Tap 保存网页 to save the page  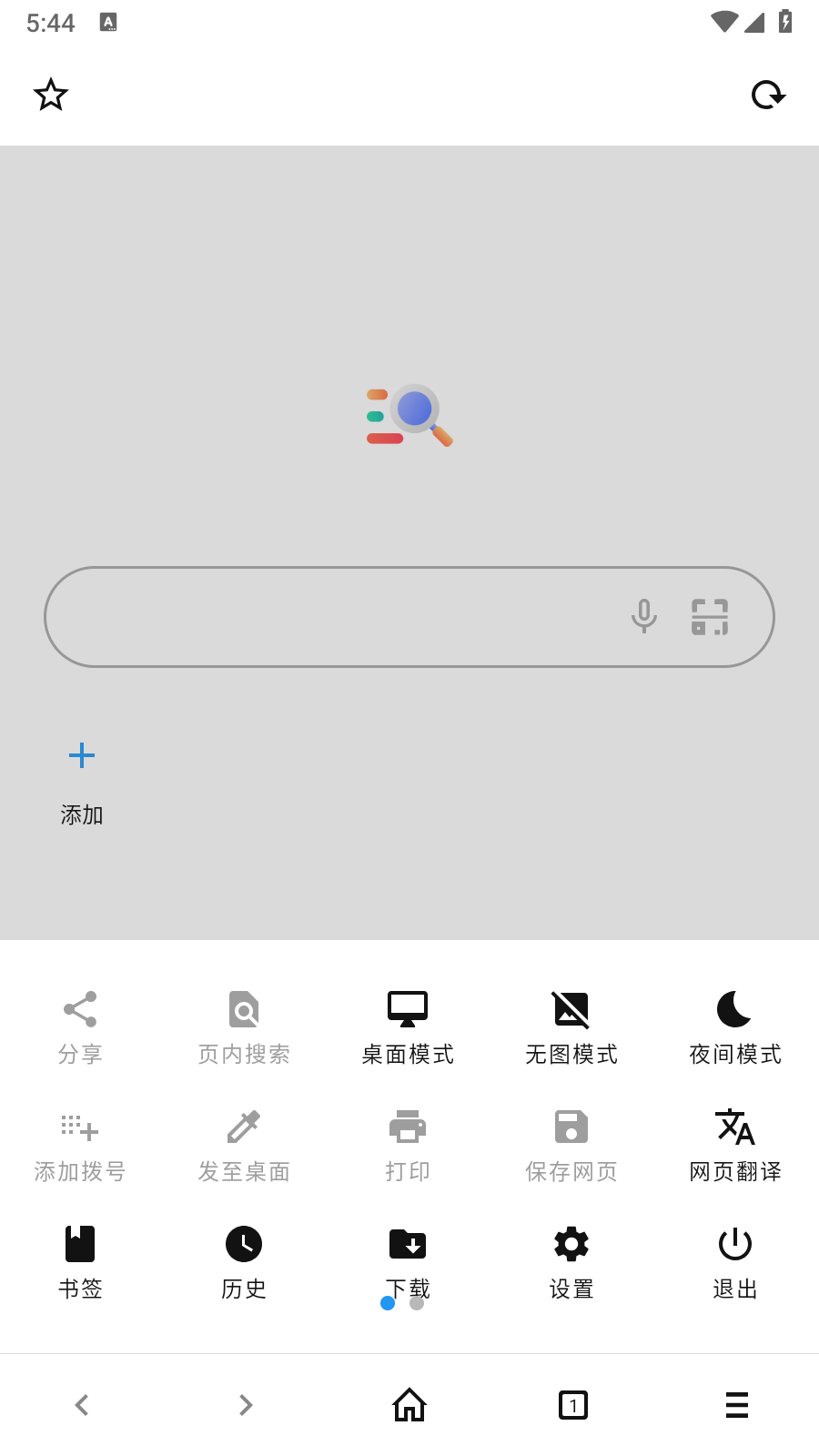pyautogui.click(x=571, y=1144)
